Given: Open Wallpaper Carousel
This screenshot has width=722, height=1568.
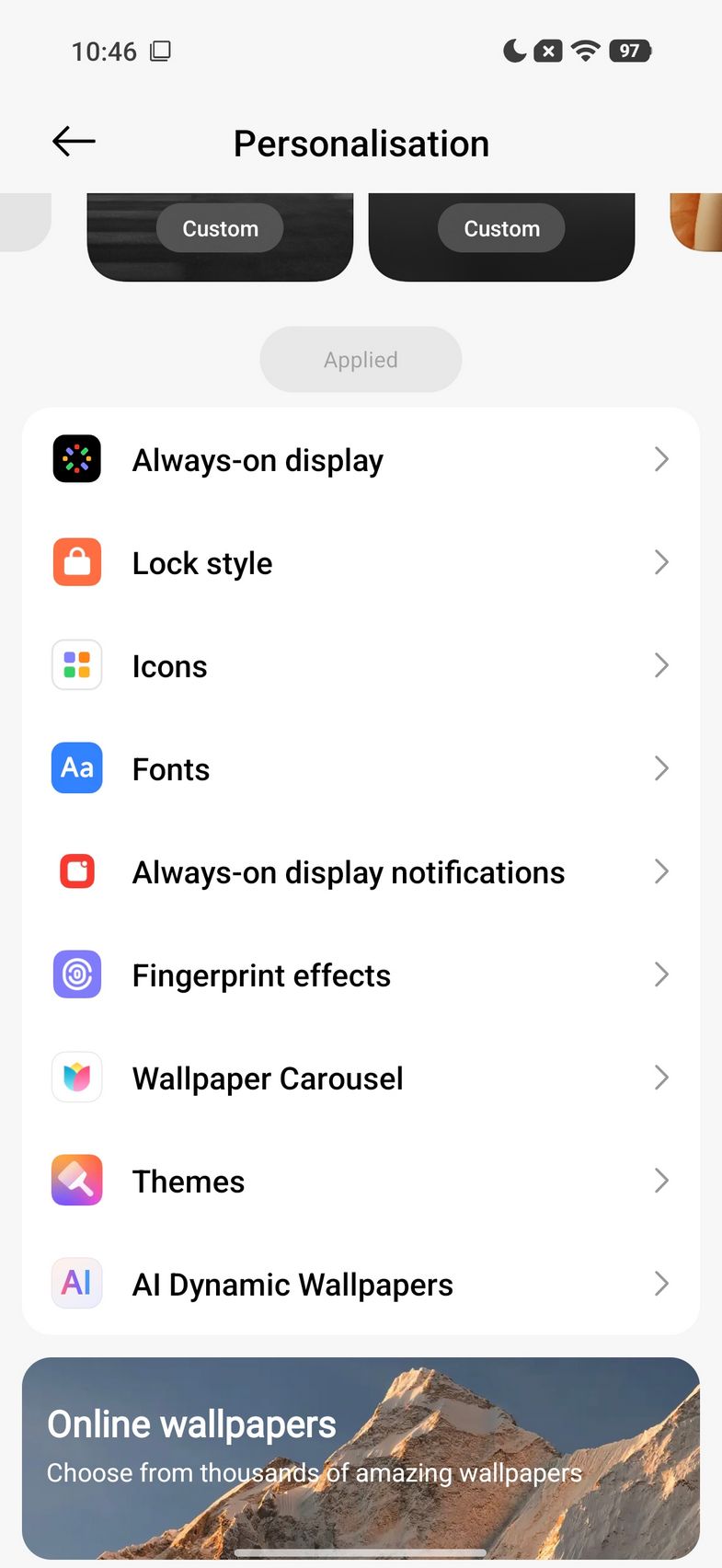Looking at the screenshot, I should (361, 1078).
